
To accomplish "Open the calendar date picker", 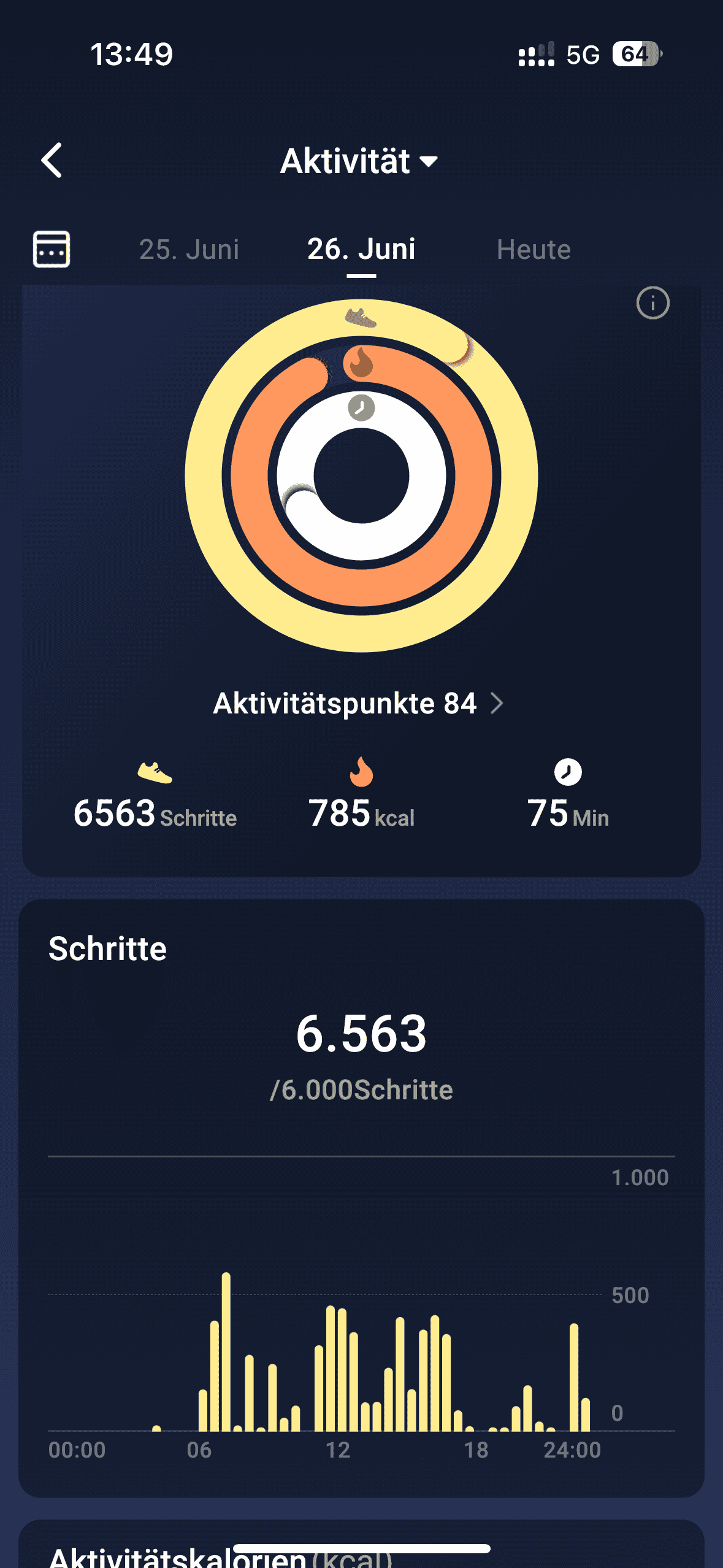I will coord(52,249).
